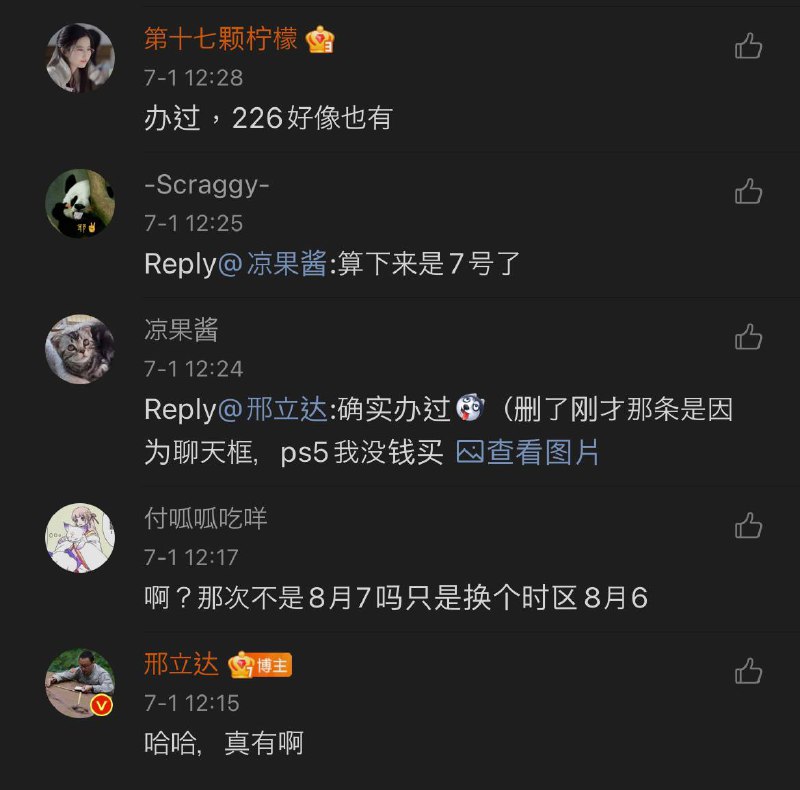Screen dimensions: 800x790
Task: Like 邢立达's comment 哈哈，真有啊
Action: [x=748, y=671]
